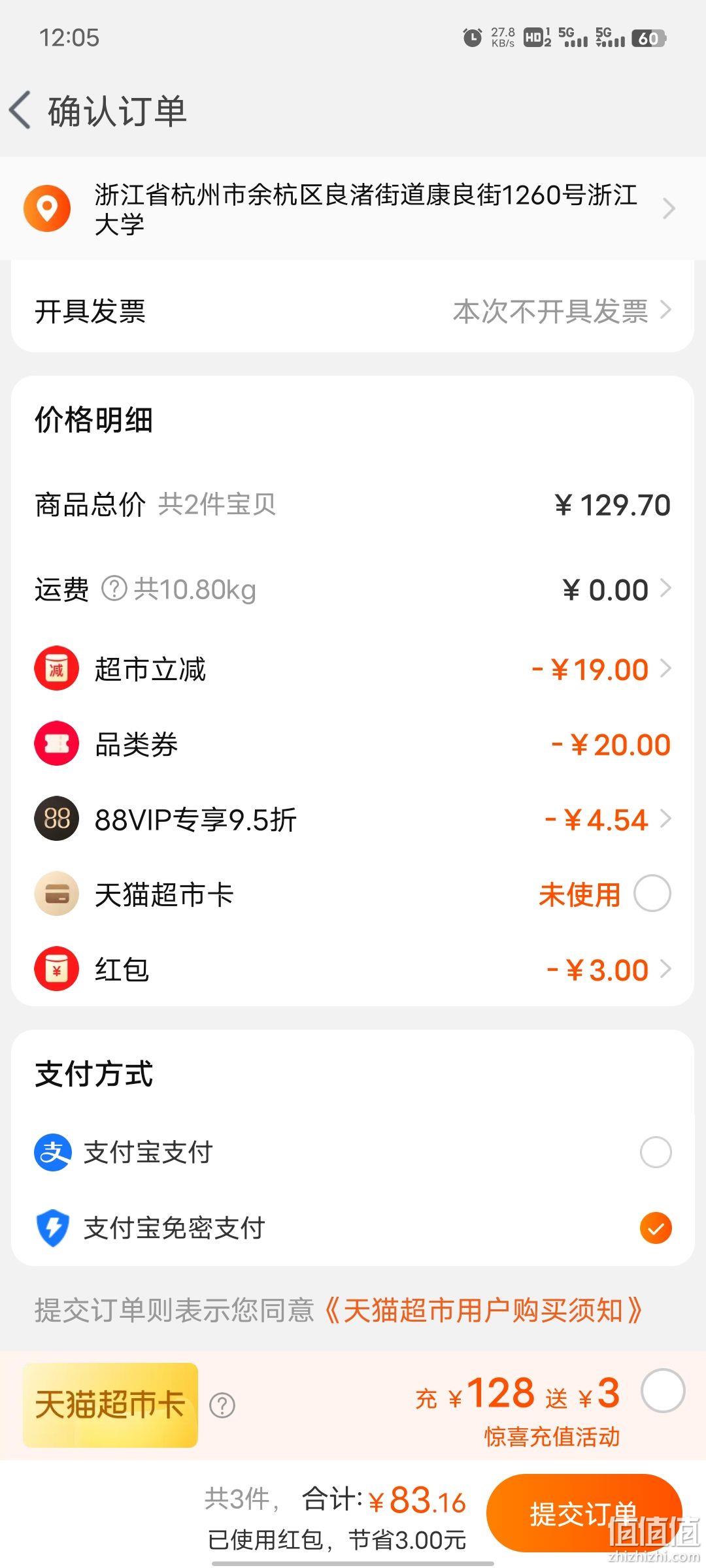706x1568 pixels.
Task: Tap the 运费 help question mark
Action: tap(114, 589)
